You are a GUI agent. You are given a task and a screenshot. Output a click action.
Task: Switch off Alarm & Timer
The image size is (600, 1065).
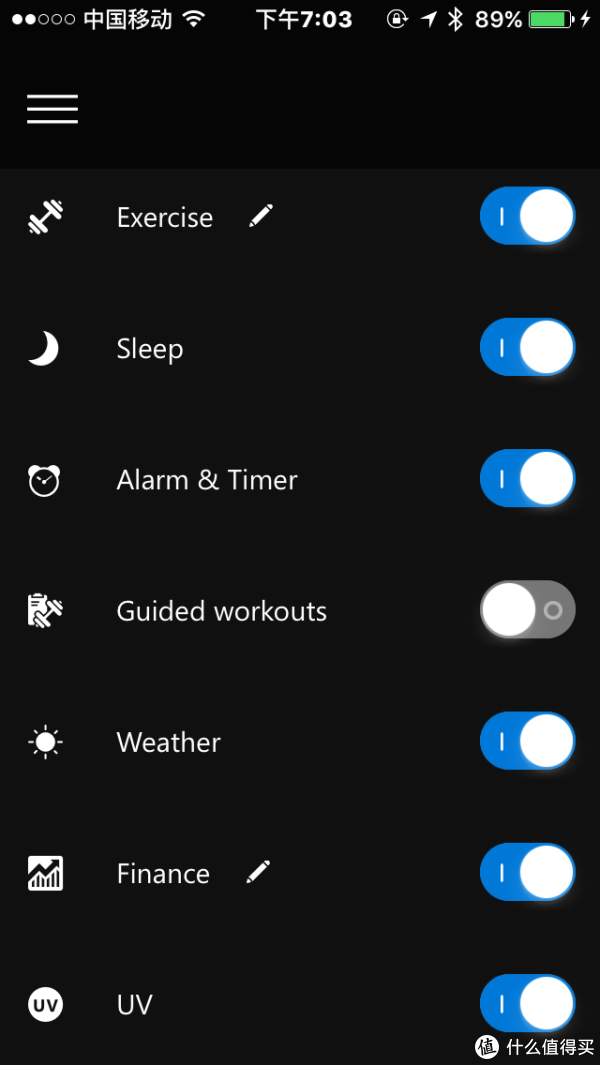pyautogui.click(x=528, y=478)
